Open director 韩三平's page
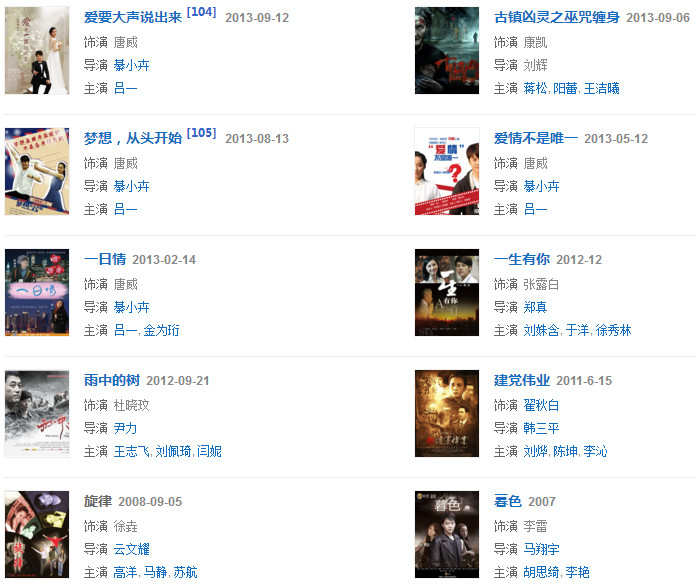 541,428
